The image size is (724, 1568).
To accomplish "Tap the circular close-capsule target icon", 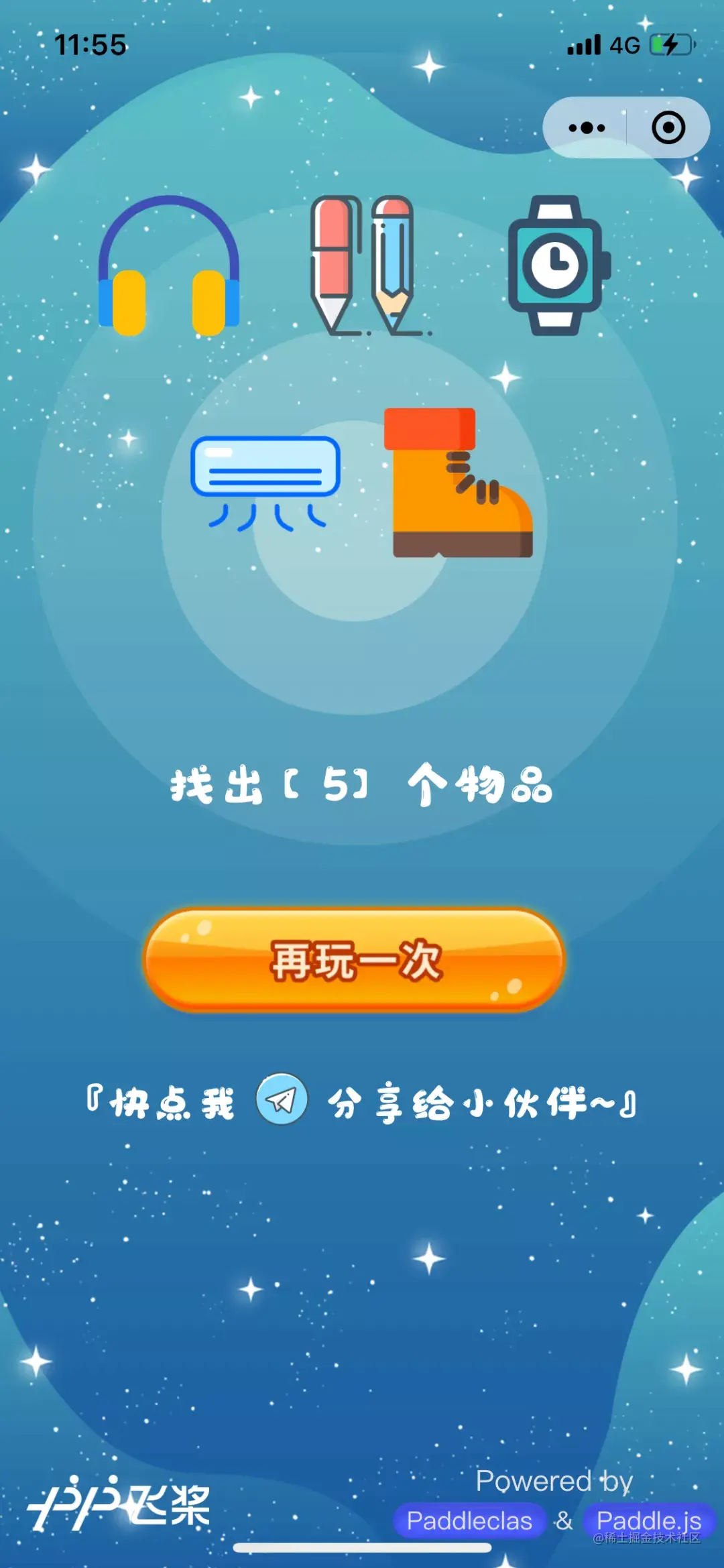I will (667, 127).
